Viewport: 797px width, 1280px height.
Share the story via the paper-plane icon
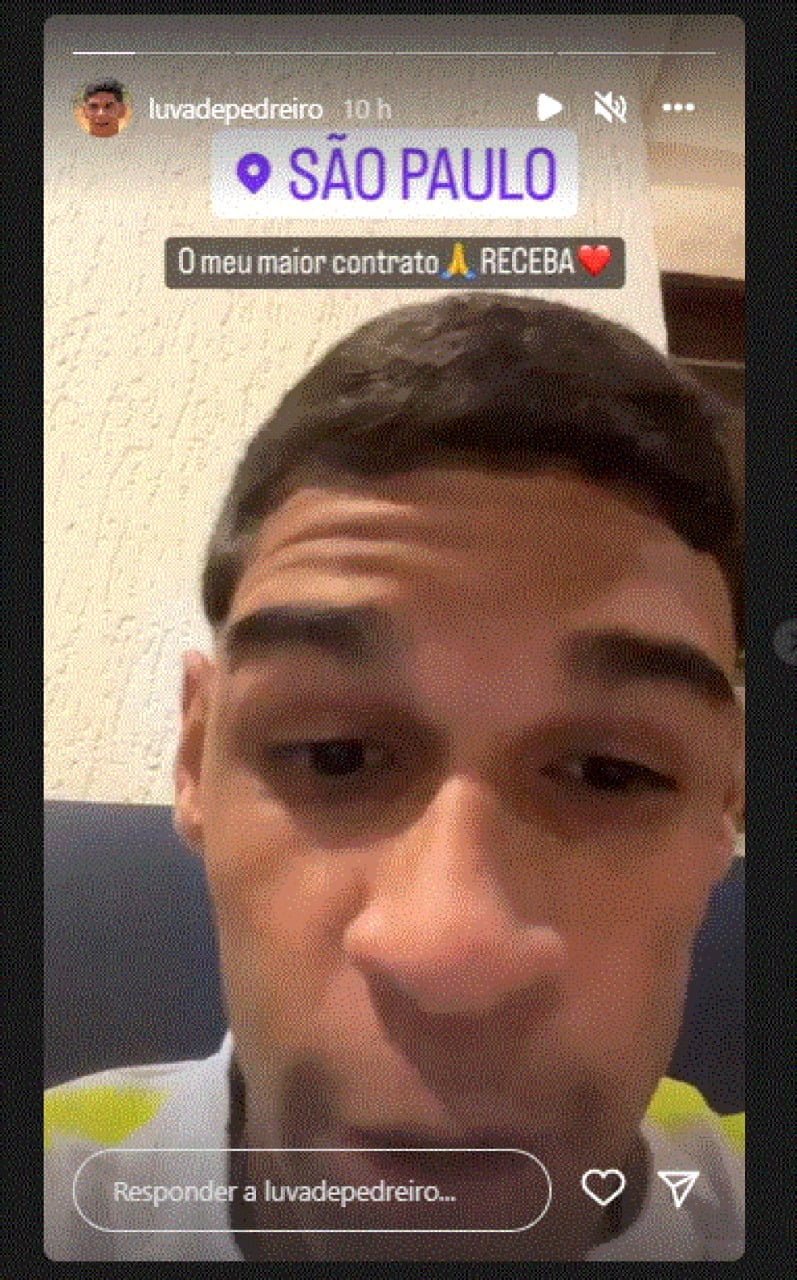pos(679,1188)
